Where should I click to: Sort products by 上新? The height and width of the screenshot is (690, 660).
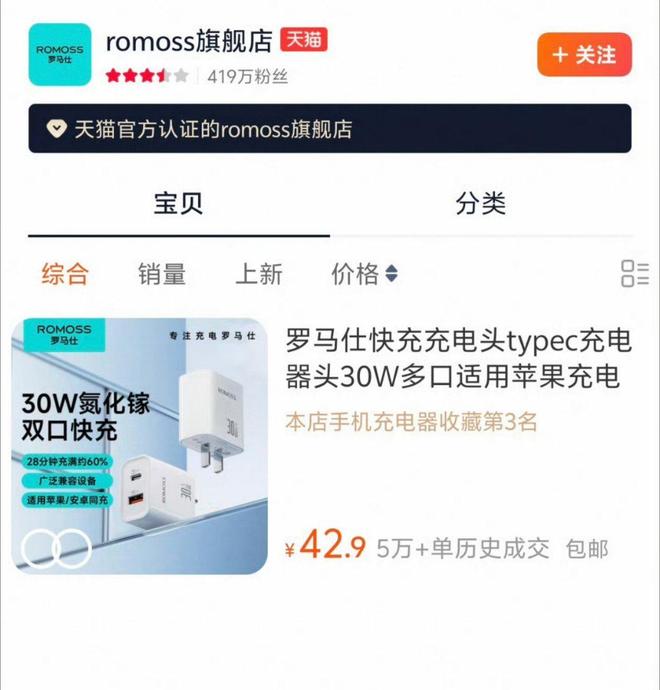tap(259, 273)
